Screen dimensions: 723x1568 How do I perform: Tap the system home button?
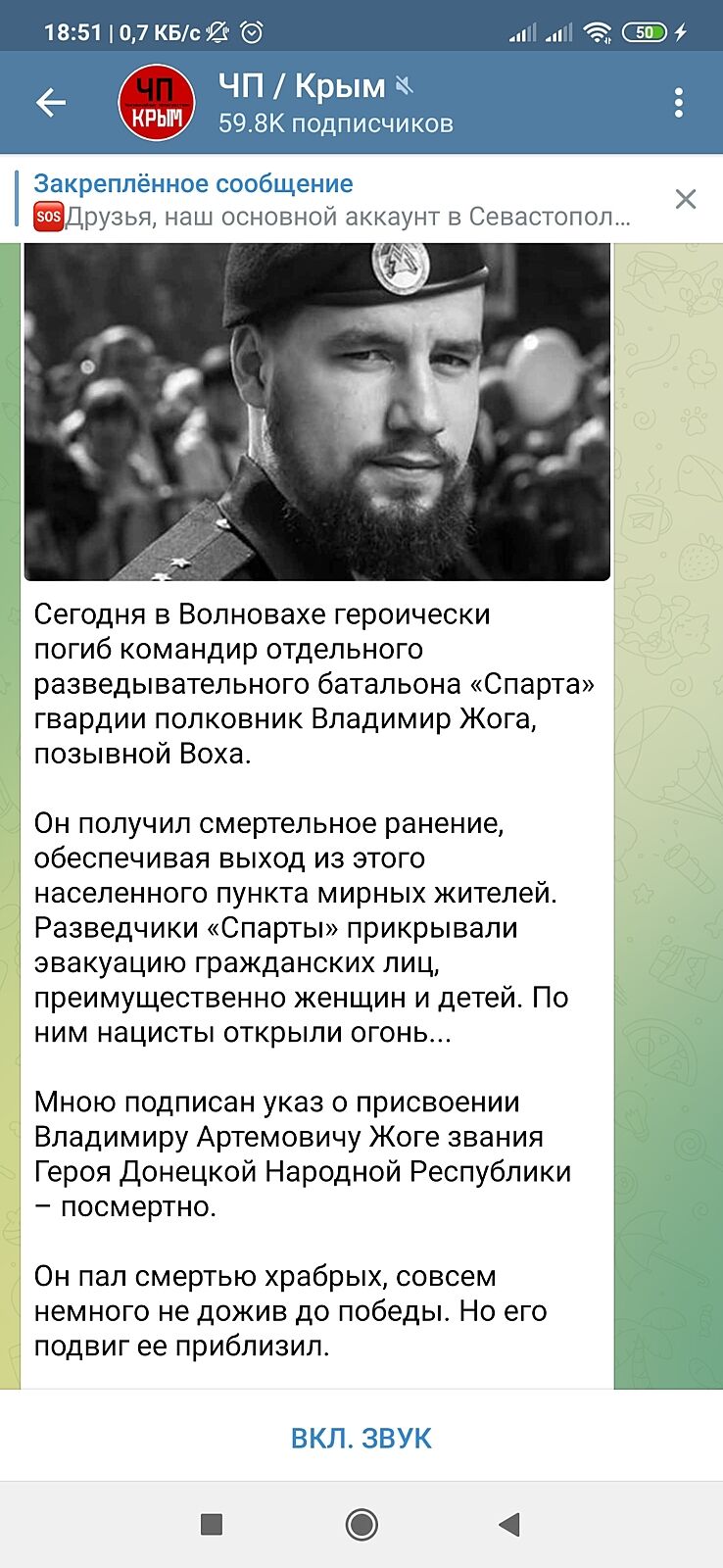[361, 1524]
